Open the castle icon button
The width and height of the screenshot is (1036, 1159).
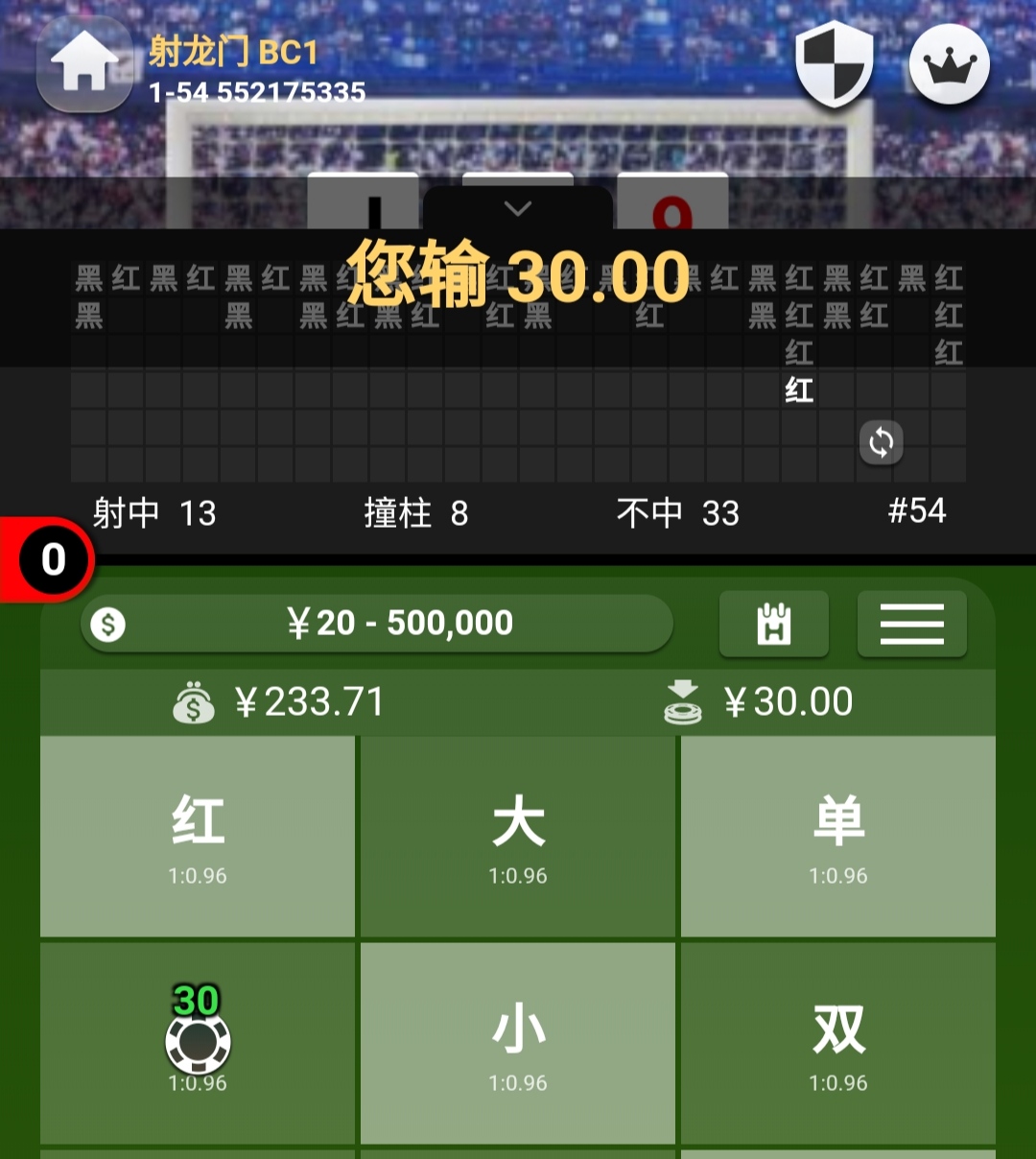773,624
